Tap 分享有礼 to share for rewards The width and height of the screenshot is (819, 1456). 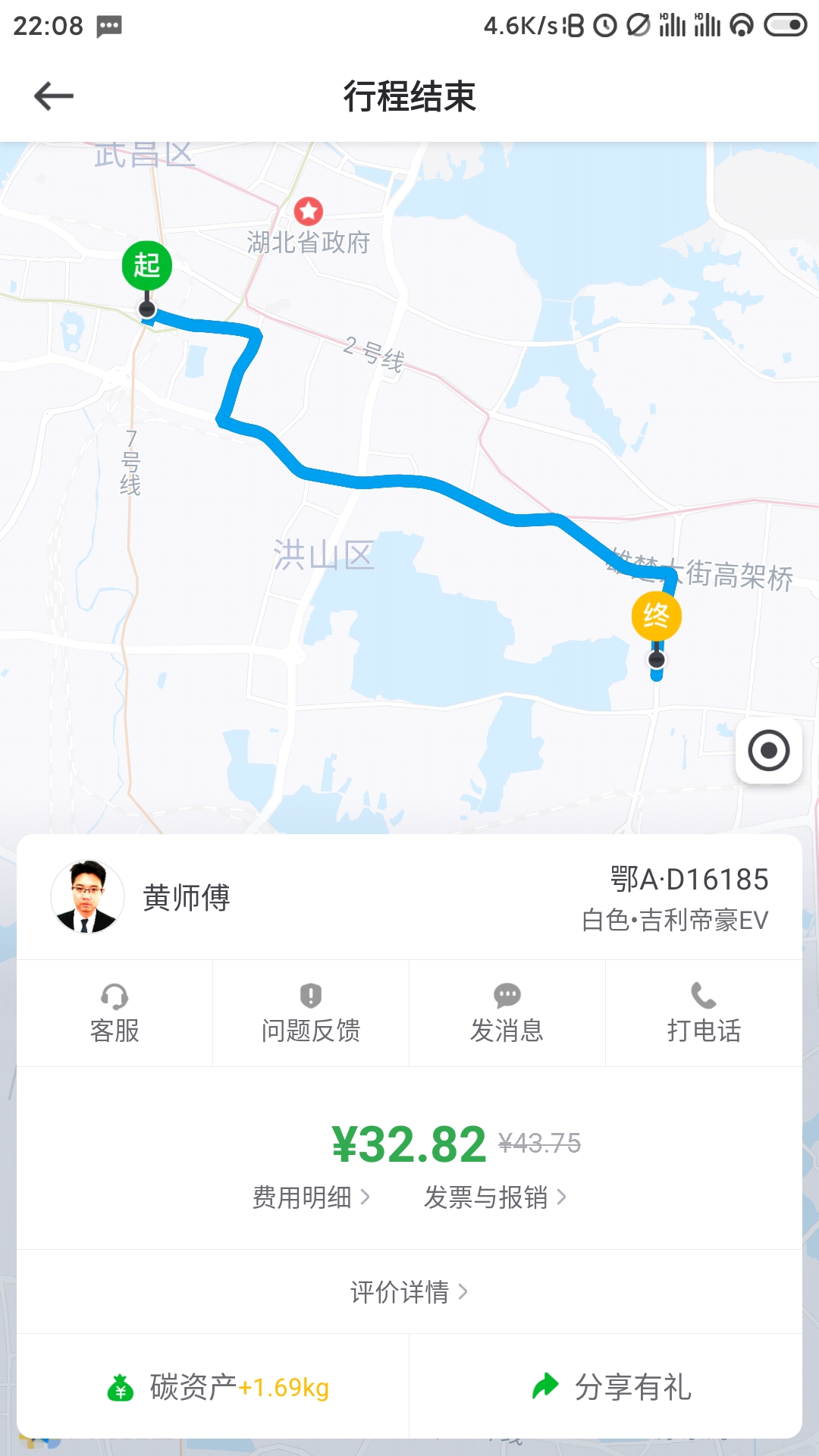tap(611, 1387)
